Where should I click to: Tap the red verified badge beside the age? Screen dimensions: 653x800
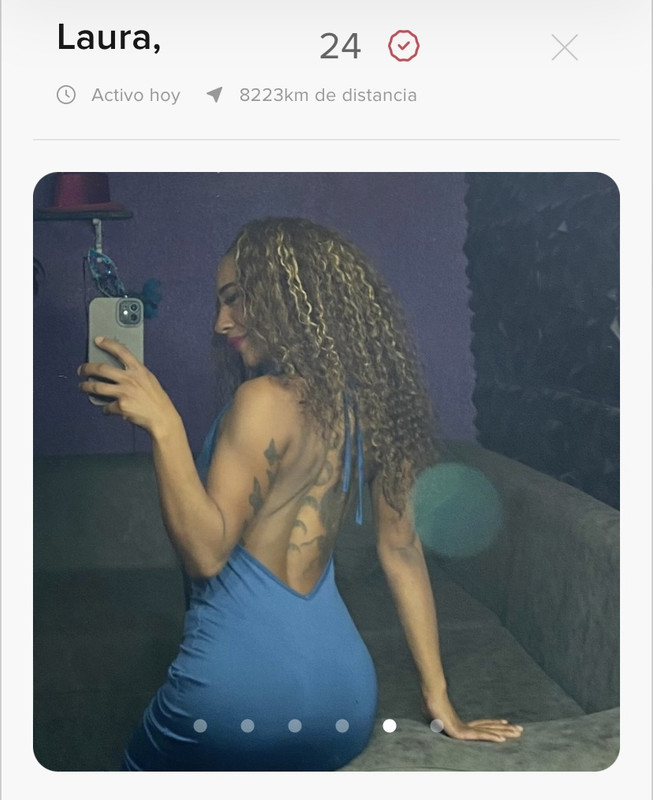click(404, 46)
